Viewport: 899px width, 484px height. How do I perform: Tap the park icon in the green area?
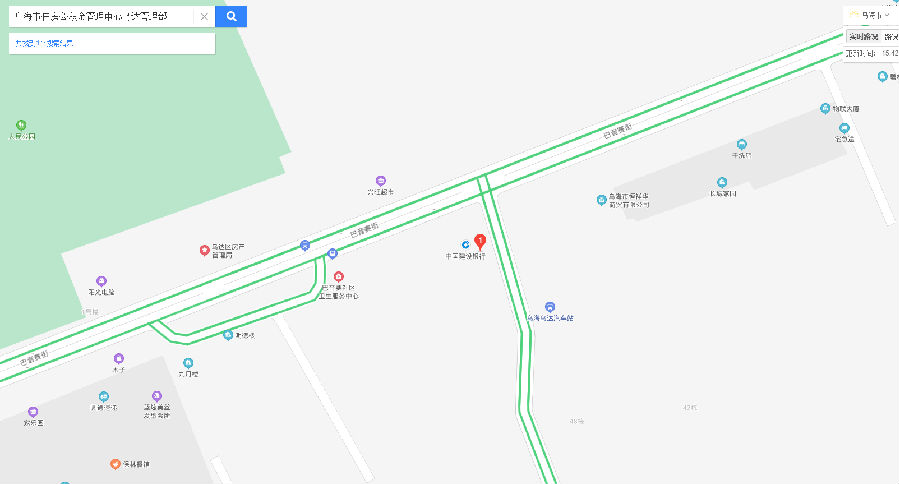21,126
